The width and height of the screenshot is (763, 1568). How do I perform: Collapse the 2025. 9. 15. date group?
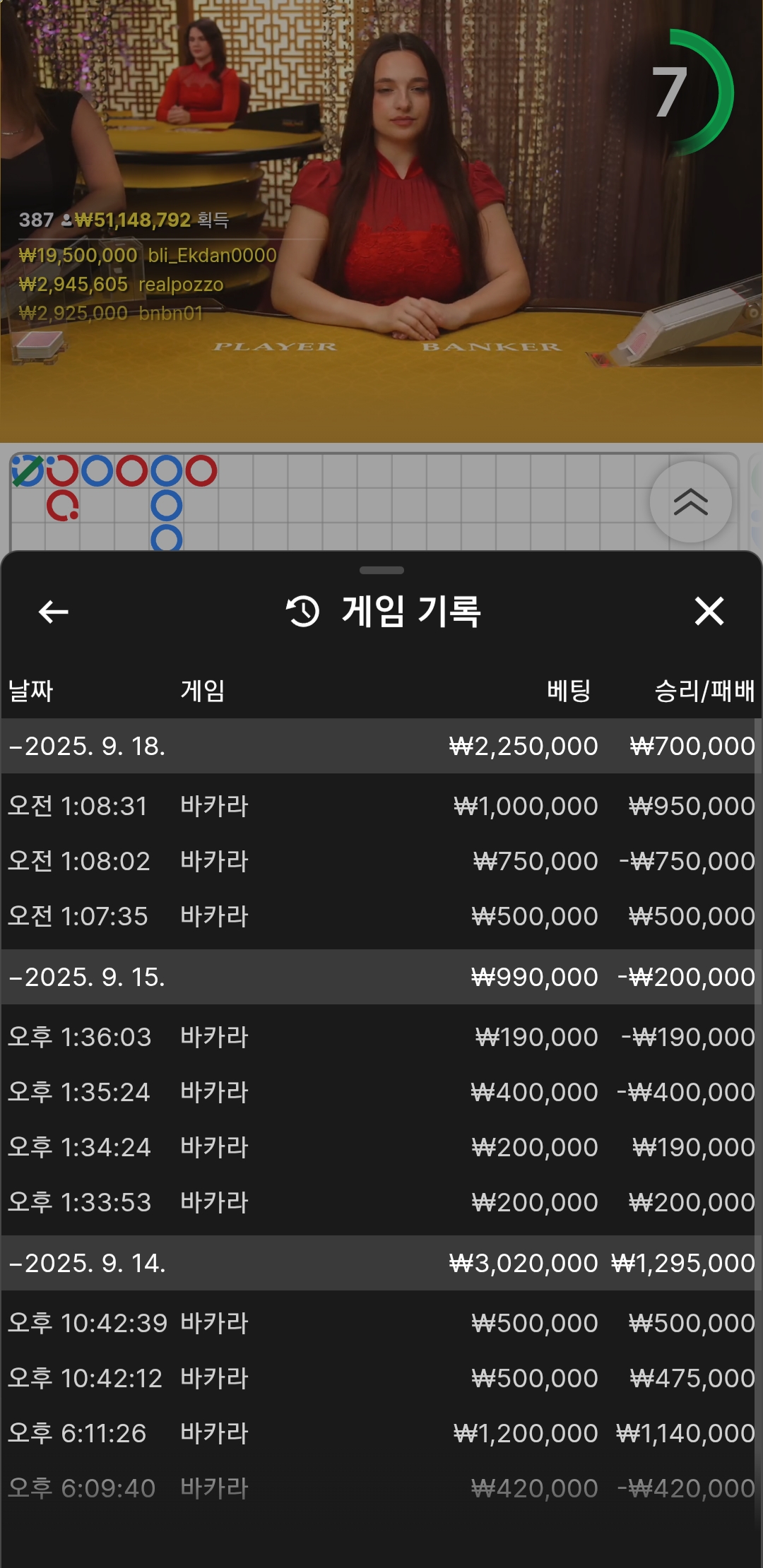(x=381, y=977)
